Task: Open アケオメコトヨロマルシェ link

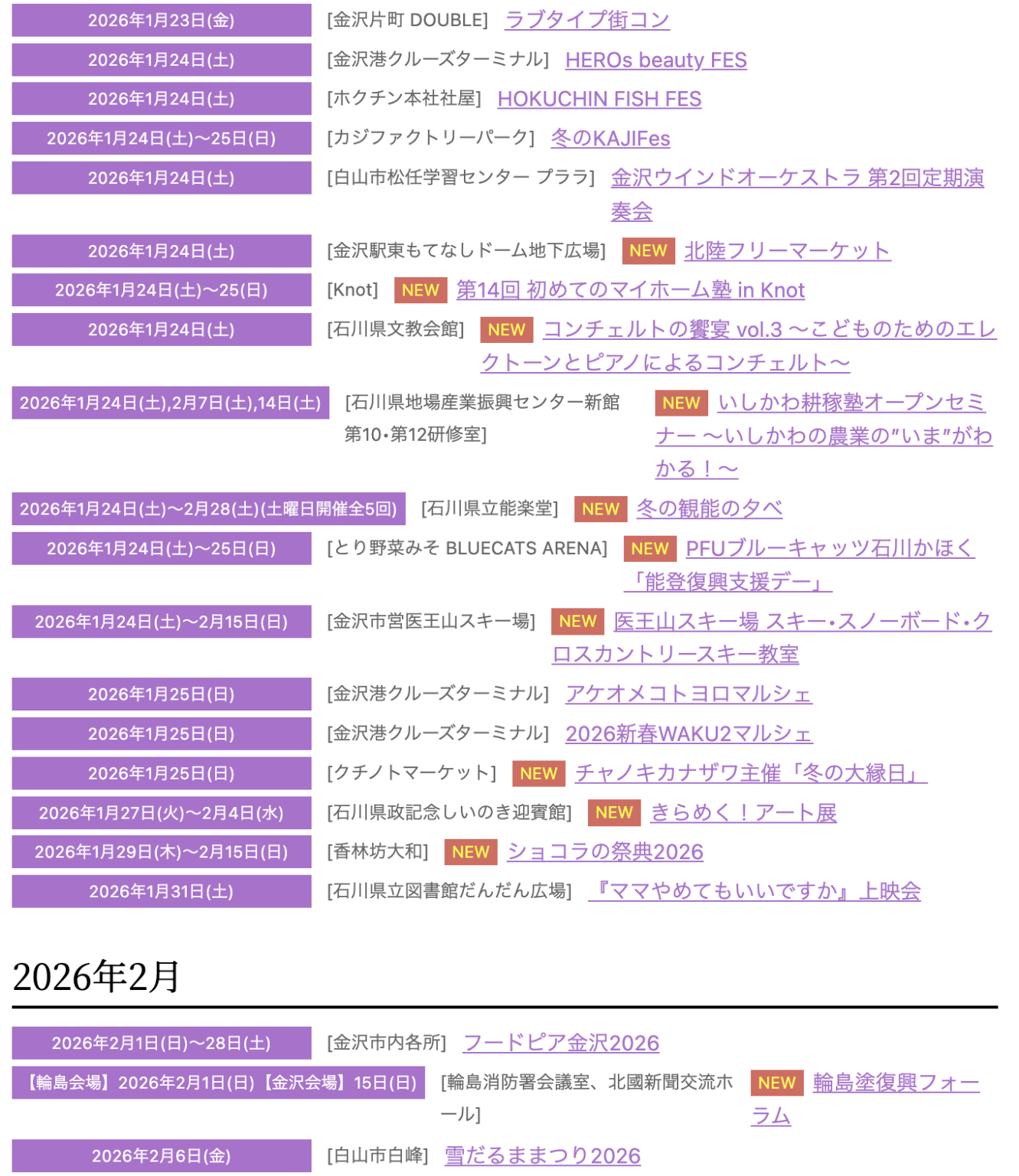Action: click(x=687, y=694)
